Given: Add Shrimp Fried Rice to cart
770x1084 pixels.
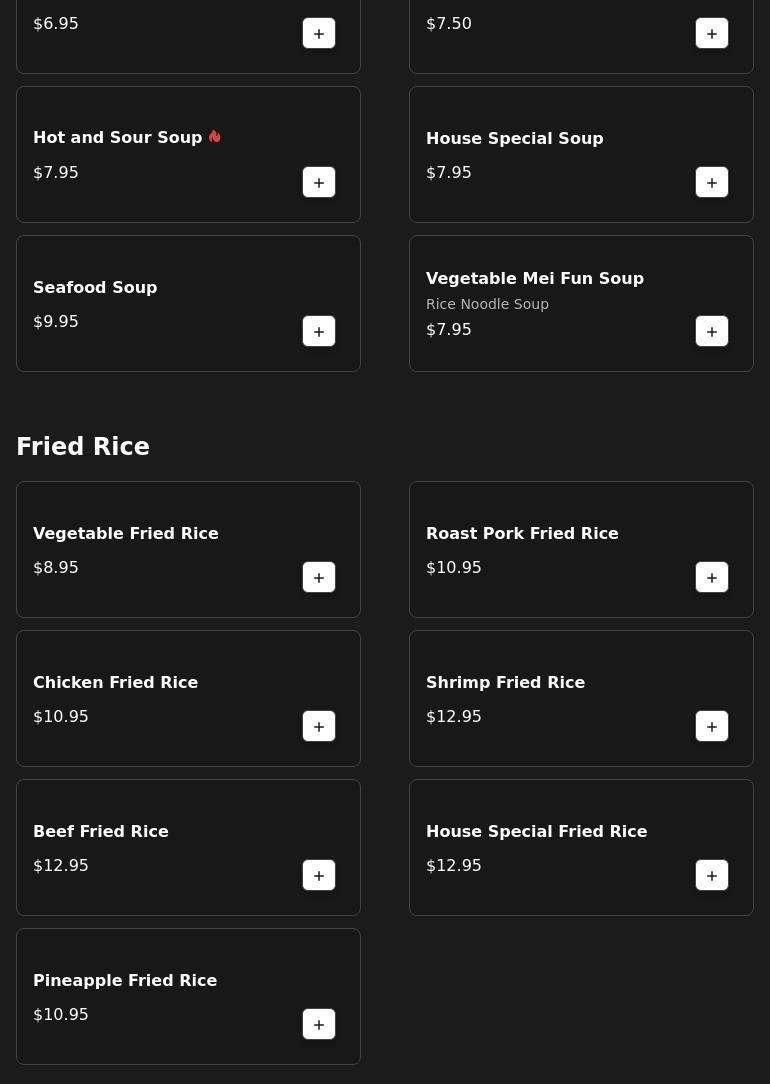Looking at the screenshot, I should click(712, 726).
